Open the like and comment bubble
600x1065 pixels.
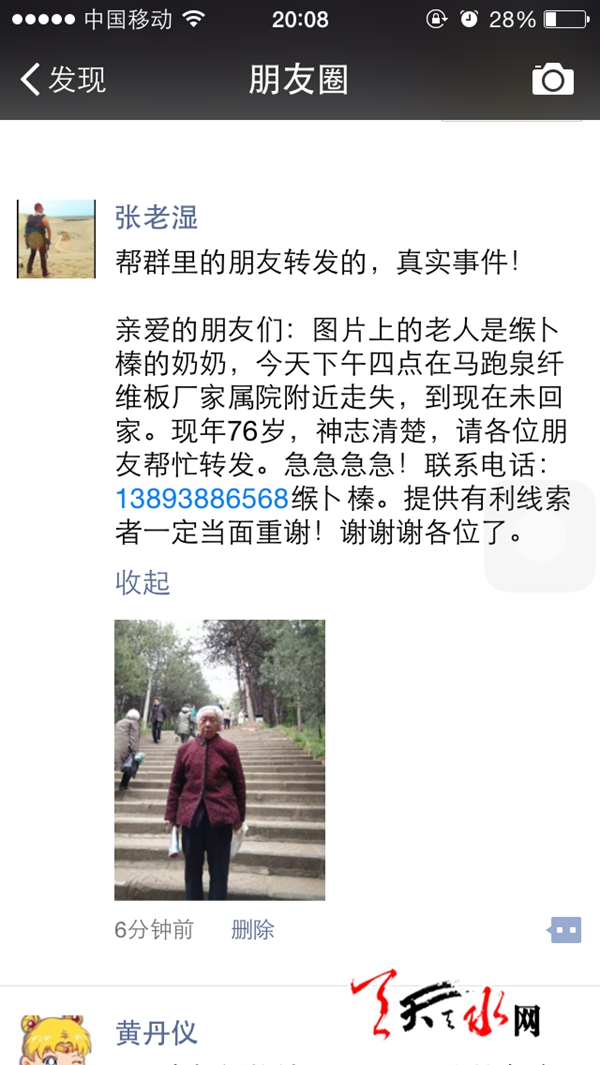pyautogui.click(x=565, y=930)
